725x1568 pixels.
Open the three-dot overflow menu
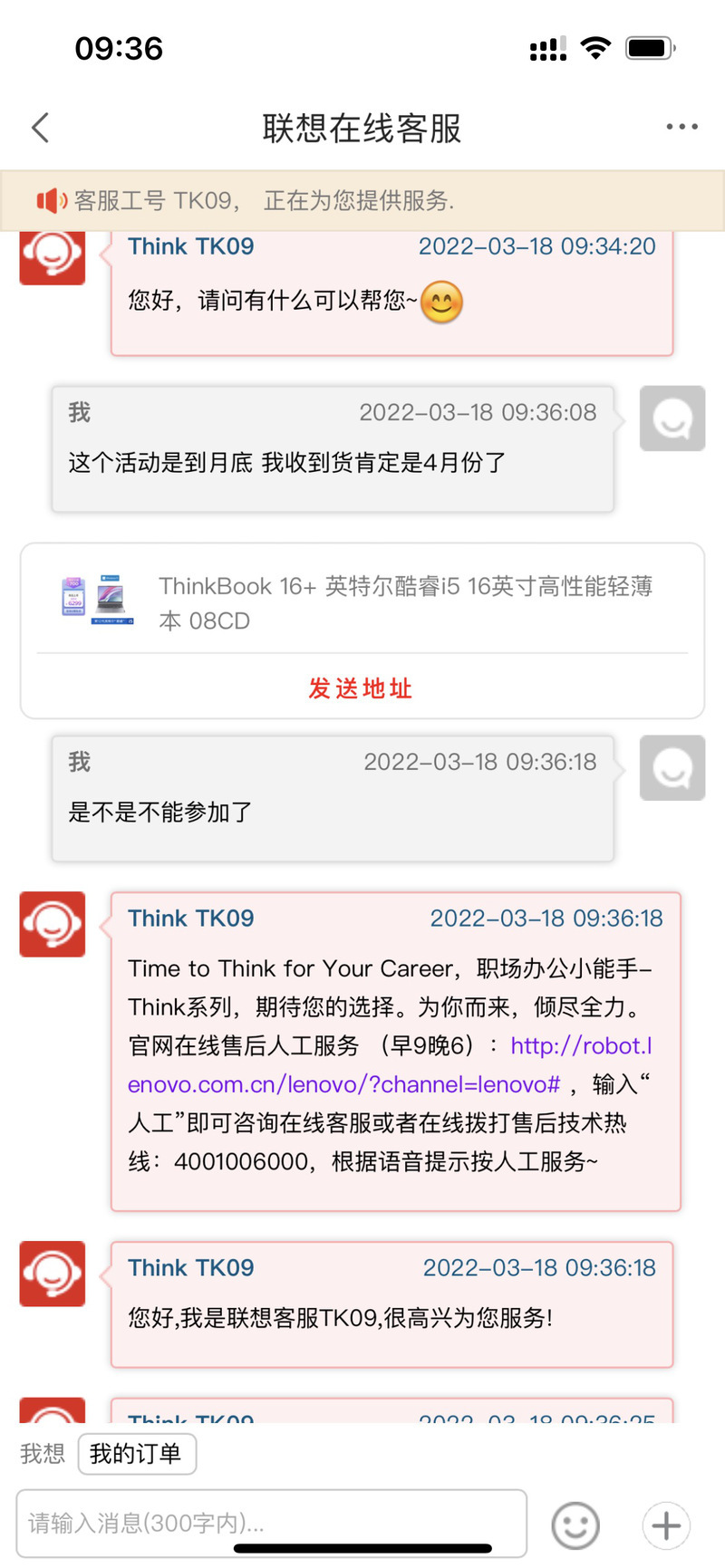pos(681,127)
